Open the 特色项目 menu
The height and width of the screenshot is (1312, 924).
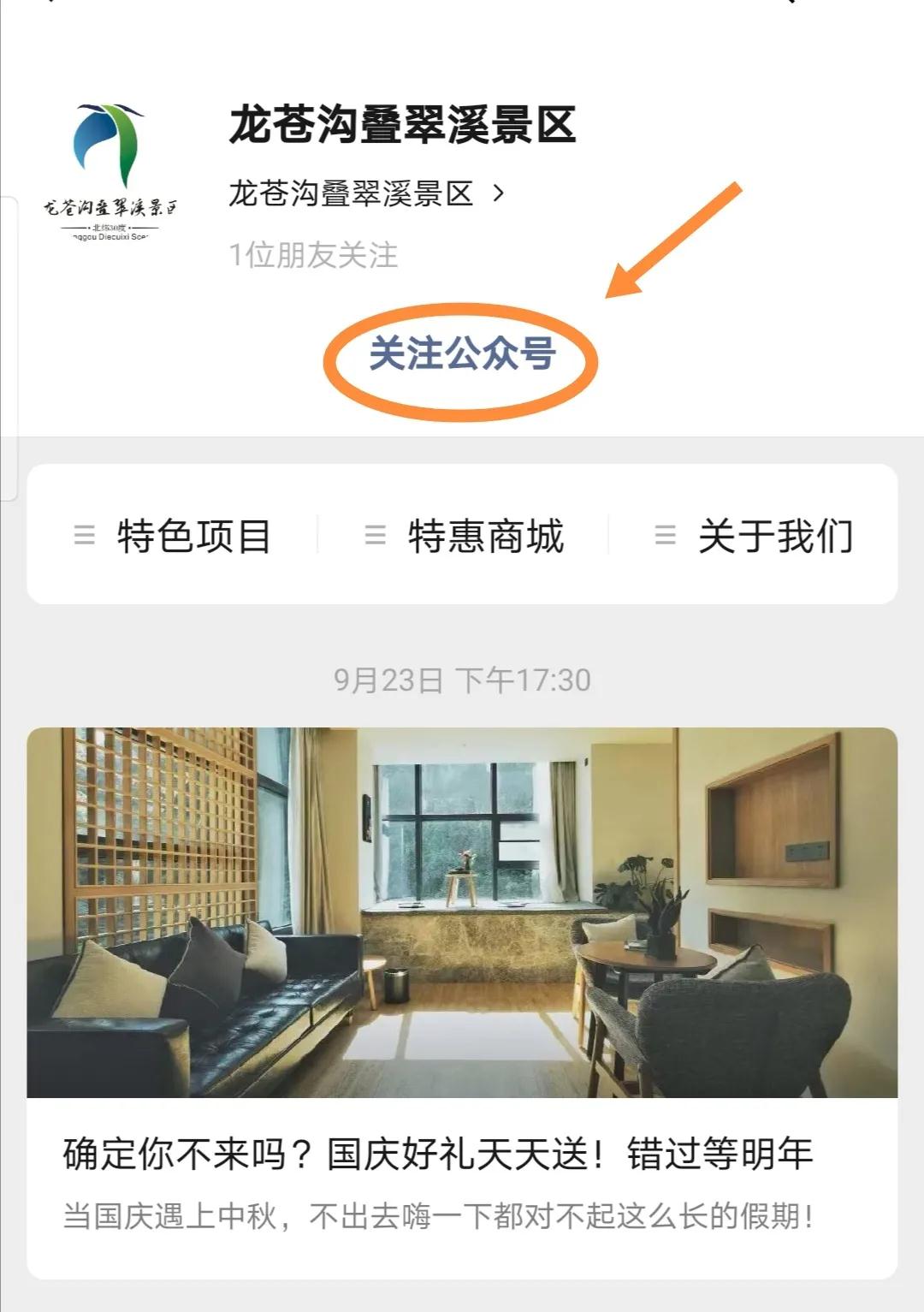174,537
